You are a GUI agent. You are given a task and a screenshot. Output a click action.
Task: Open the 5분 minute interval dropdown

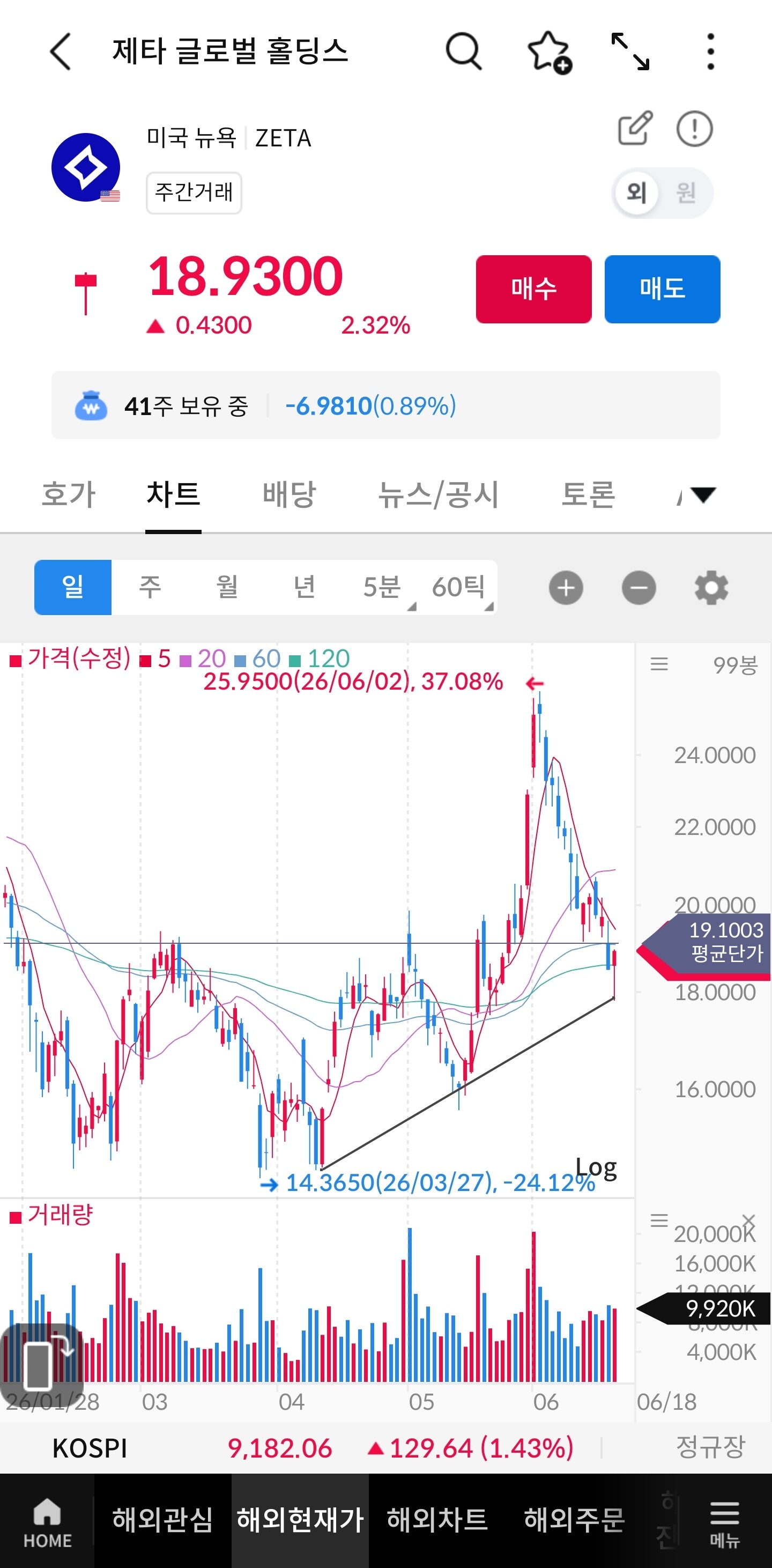(x=382, y=587)
